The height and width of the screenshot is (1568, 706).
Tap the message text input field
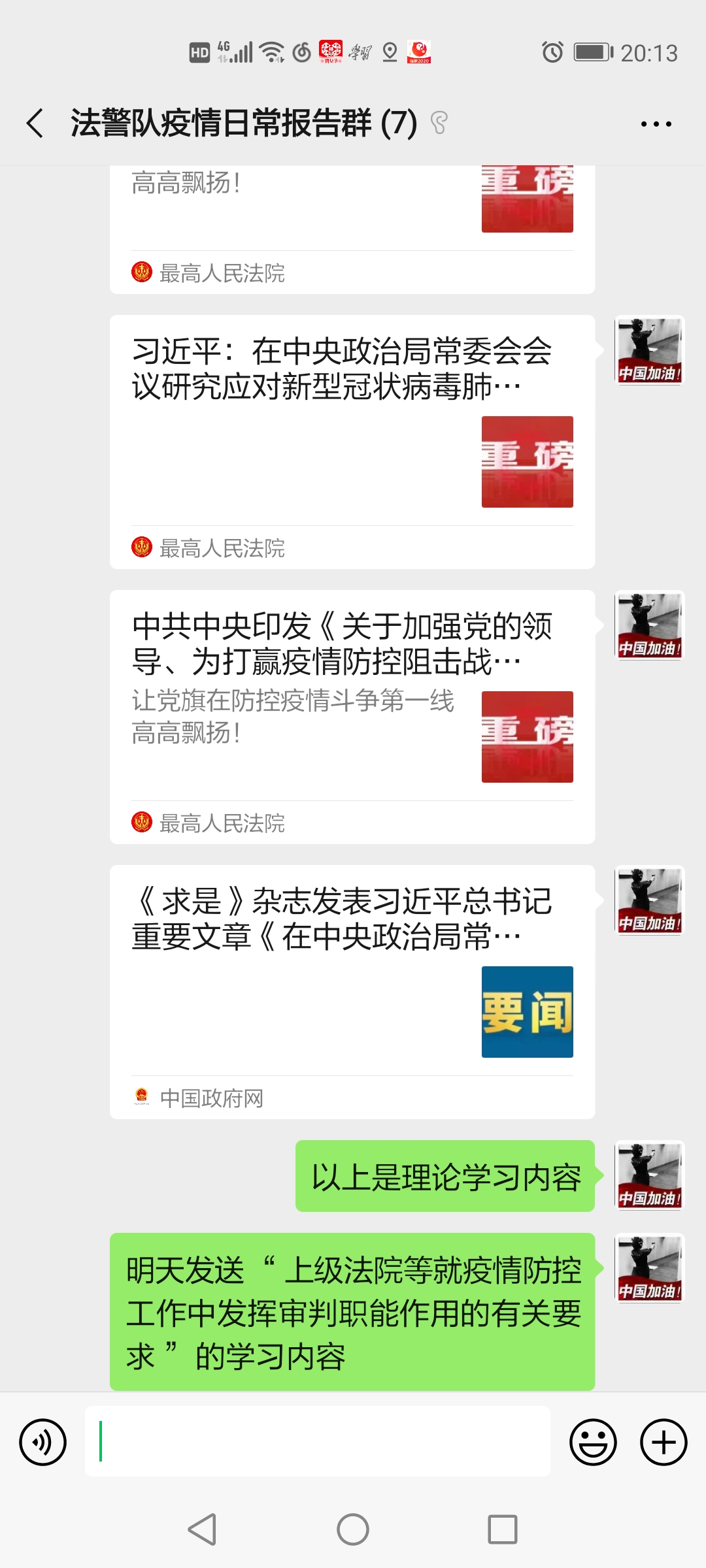(x=318, y=1441)
